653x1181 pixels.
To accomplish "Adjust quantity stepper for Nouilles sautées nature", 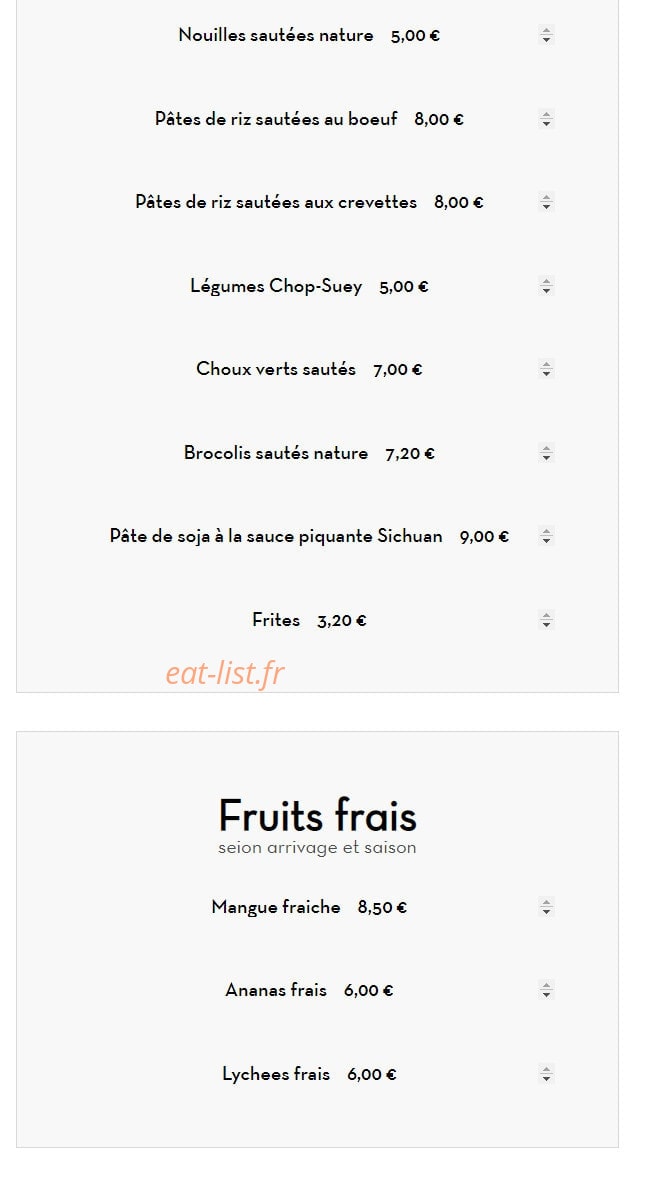I will (x=546, y=35).
